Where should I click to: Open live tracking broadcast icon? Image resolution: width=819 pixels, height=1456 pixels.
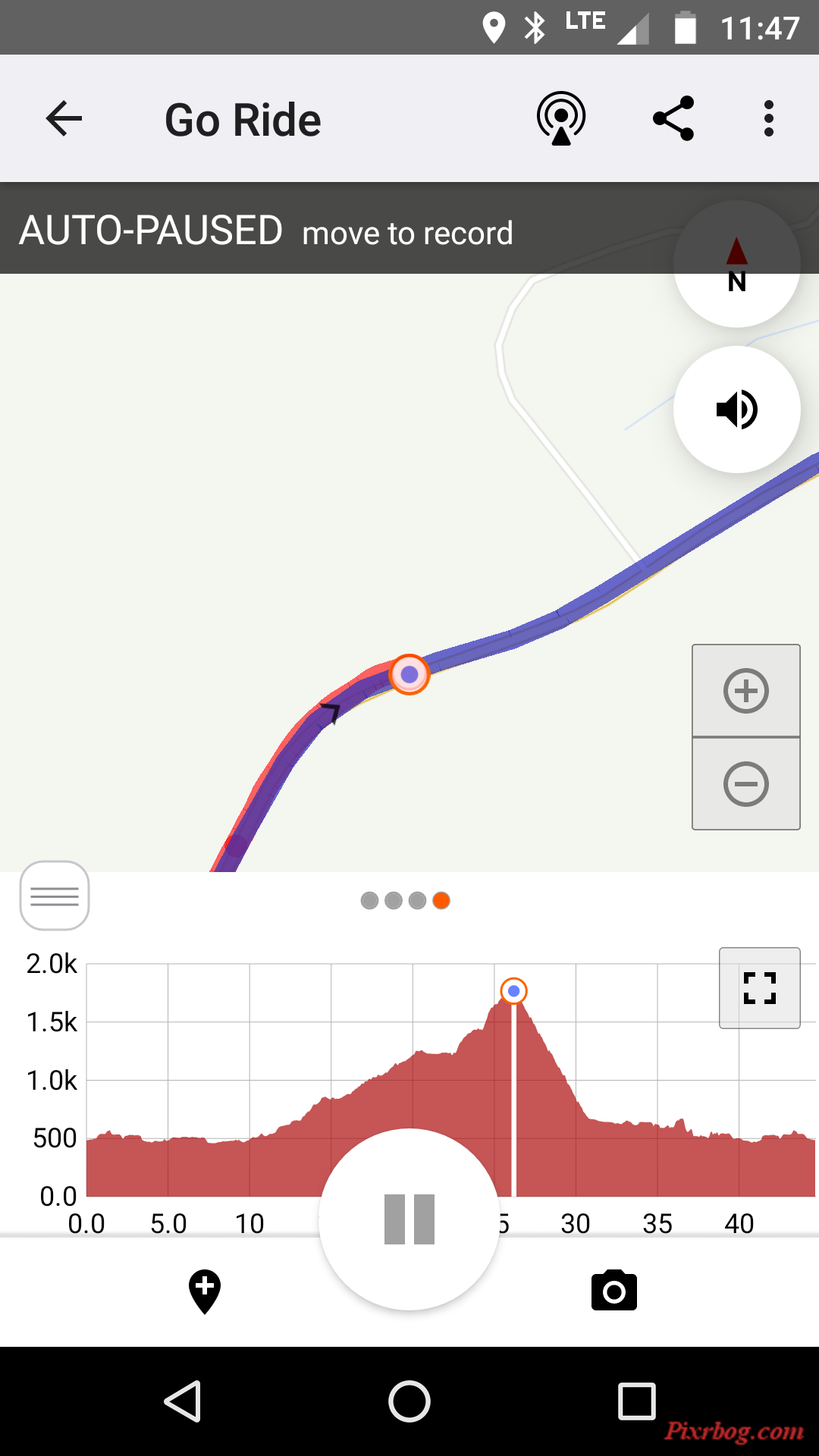coord(561,119)
